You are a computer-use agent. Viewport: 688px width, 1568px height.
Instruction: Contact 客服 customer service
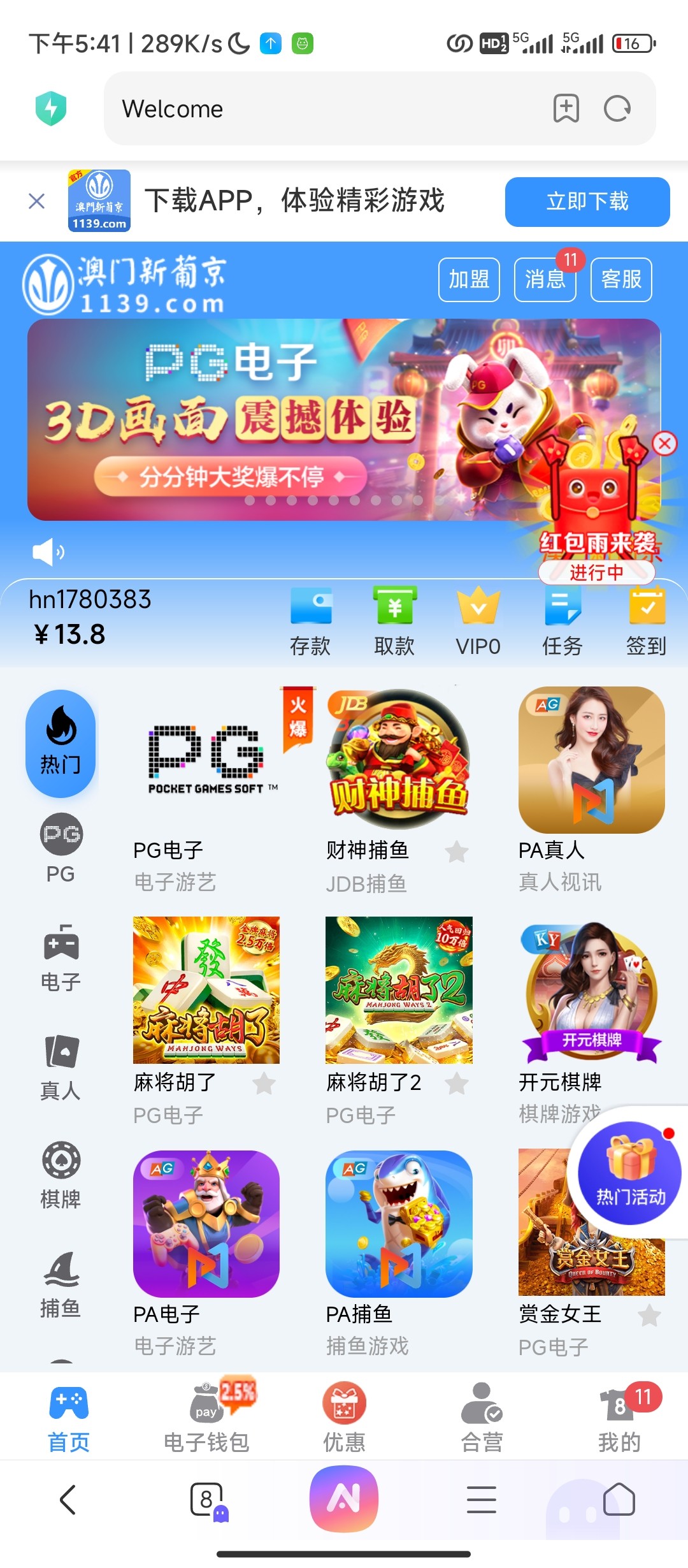coord(621,279)
